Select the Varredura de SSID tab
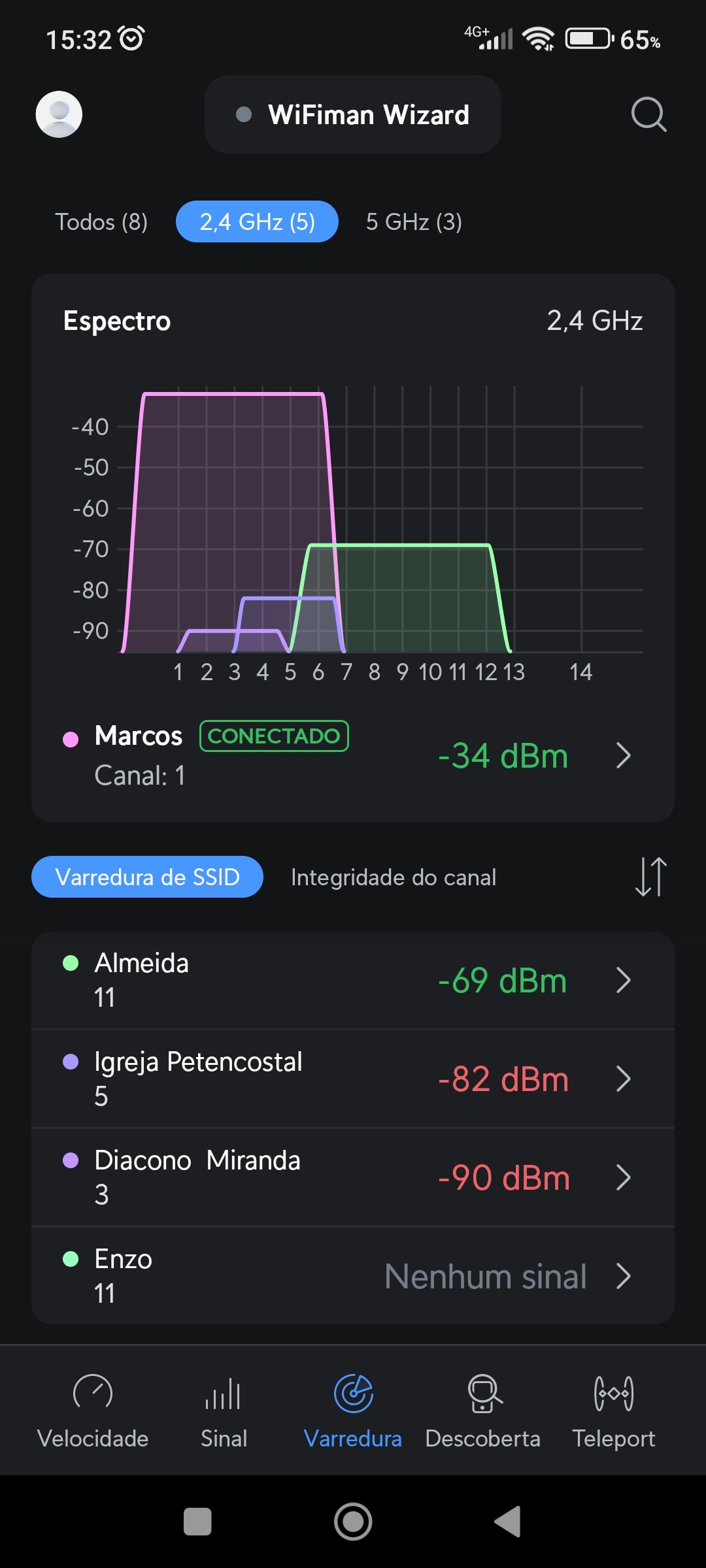 pyautogui.click(x=147, y=877)
